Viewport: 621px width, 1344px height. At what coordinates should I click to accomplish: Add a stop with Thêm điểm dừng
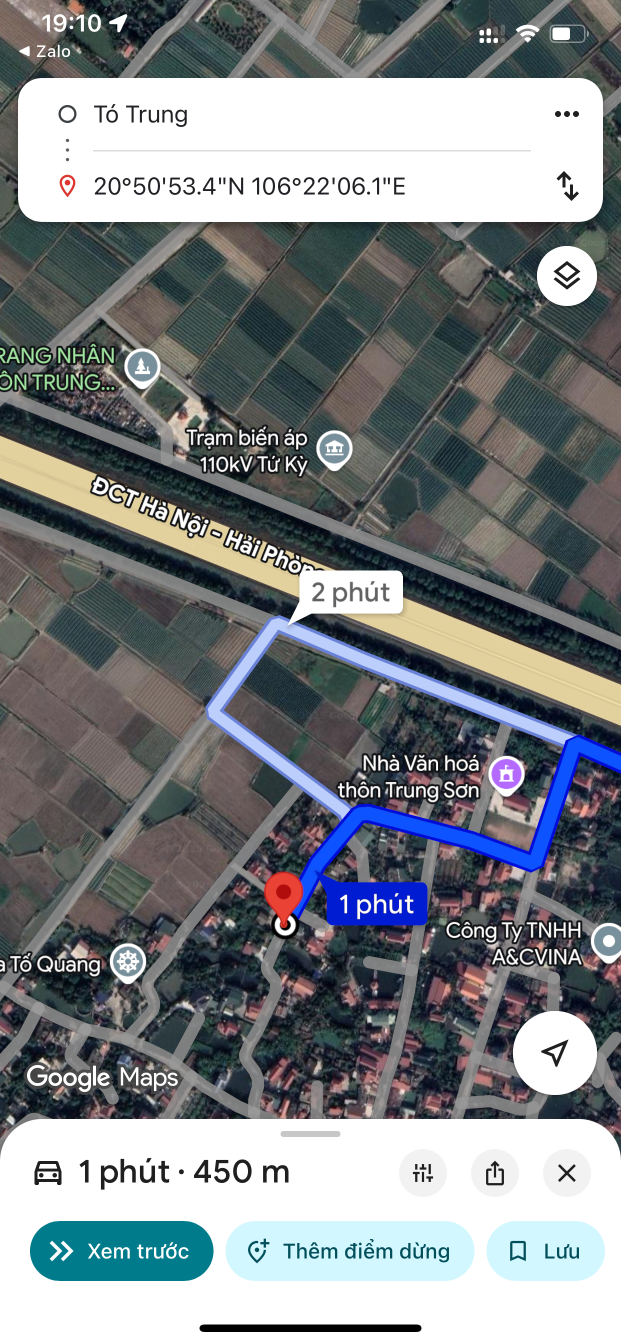coord(349,1251)
